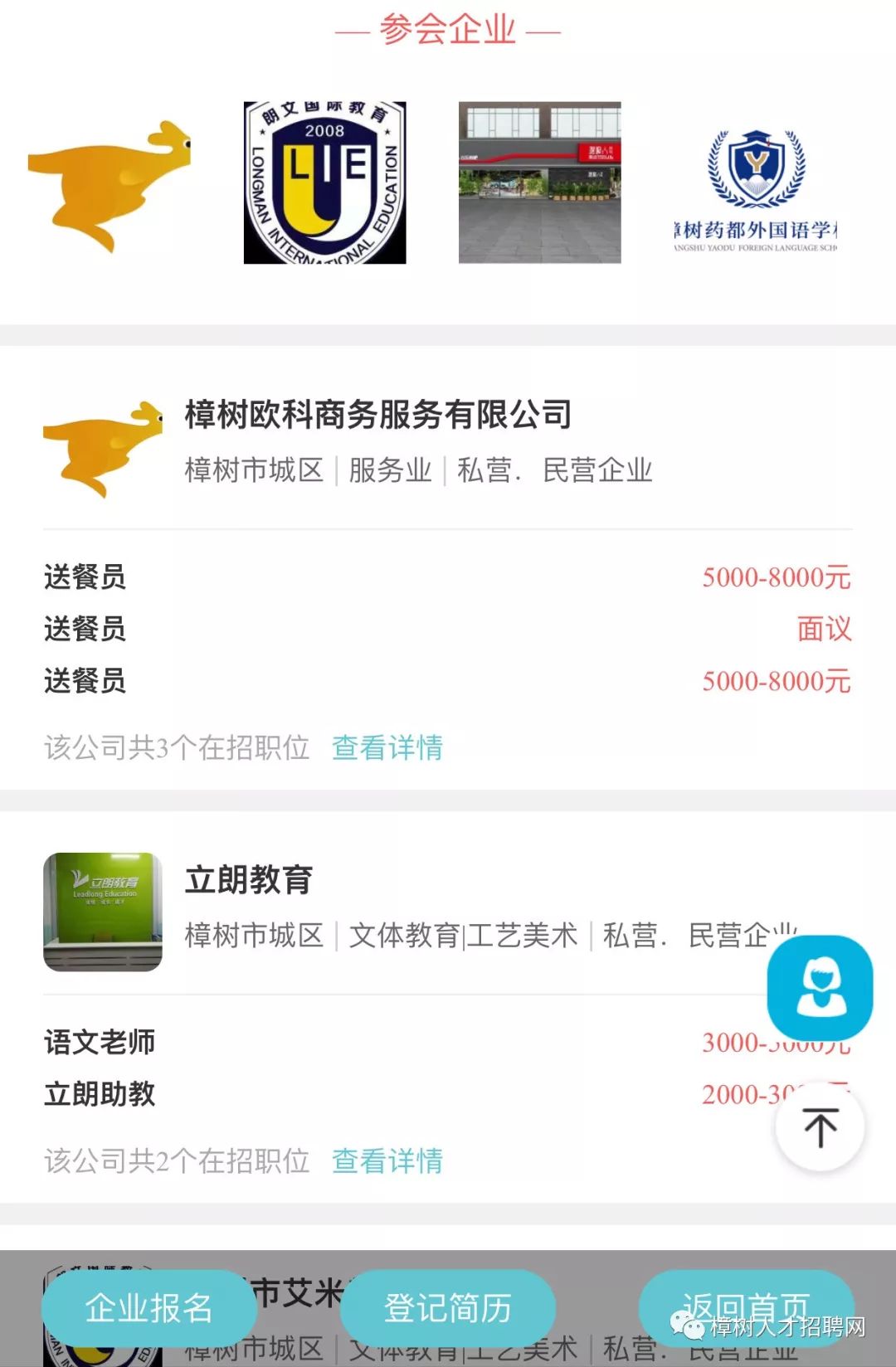Tap the 企业报名 button
This screenshot has height=1367, width=896.
click(149, 1308)
